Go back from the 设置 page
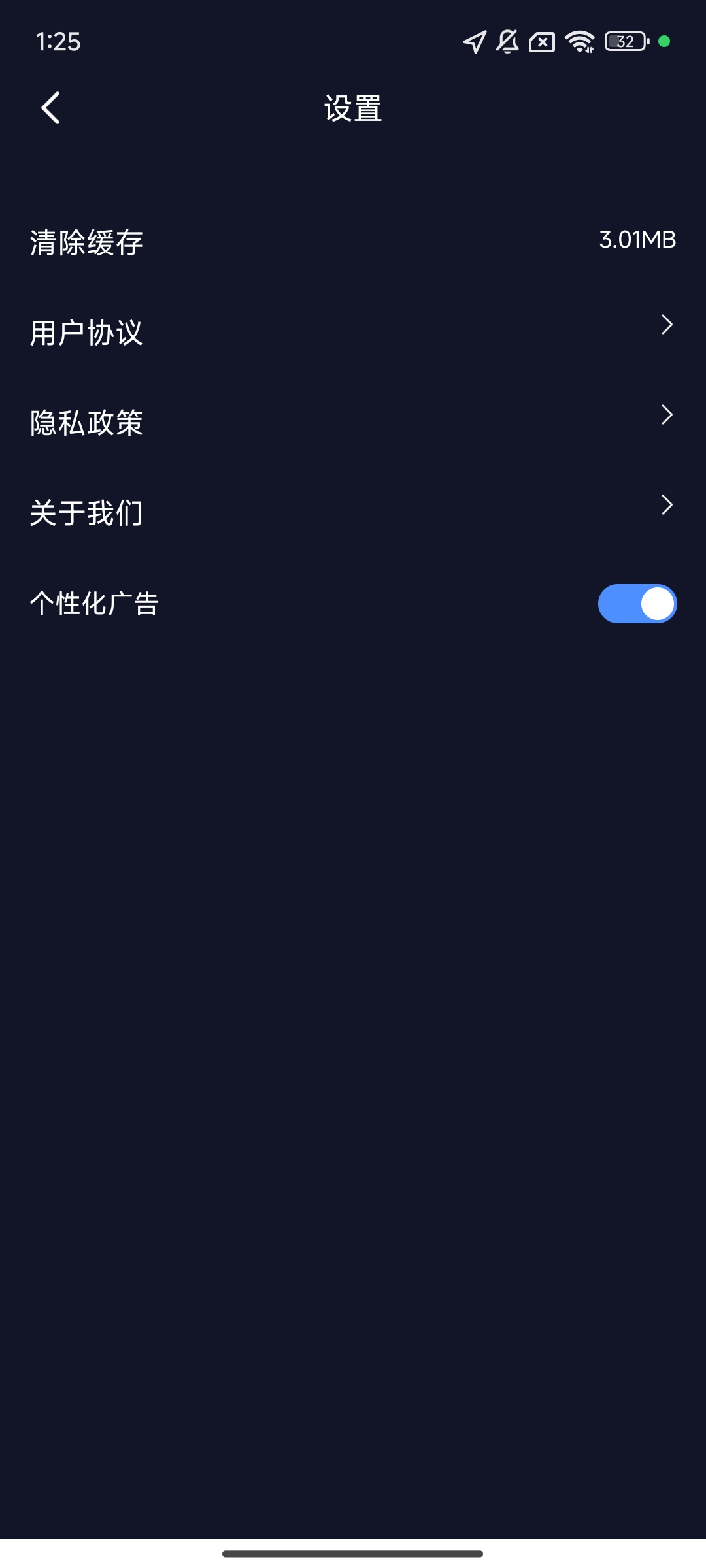 point(51,108)
